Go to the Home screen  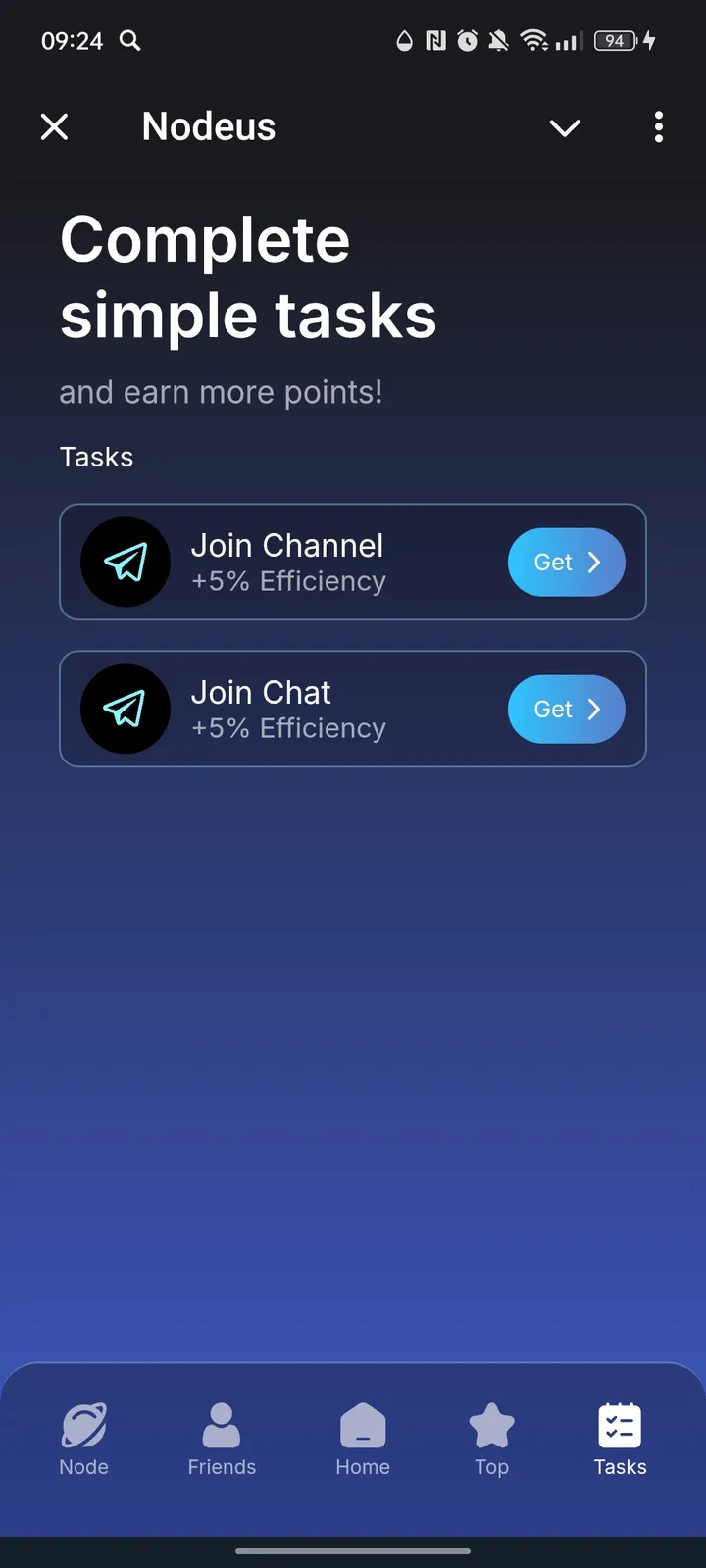363,1438
